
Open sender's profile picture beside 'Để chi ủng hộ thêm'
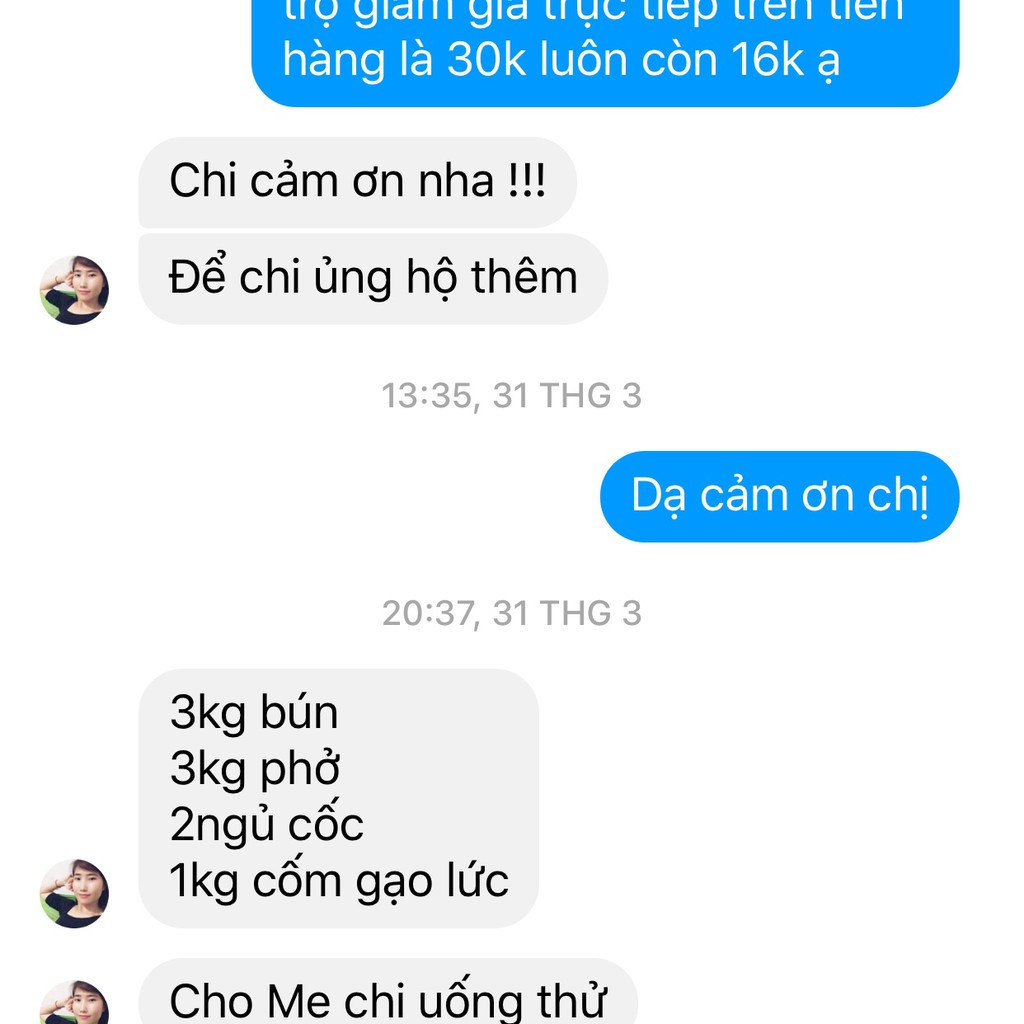pyautogui.click(x=74, y=290)
